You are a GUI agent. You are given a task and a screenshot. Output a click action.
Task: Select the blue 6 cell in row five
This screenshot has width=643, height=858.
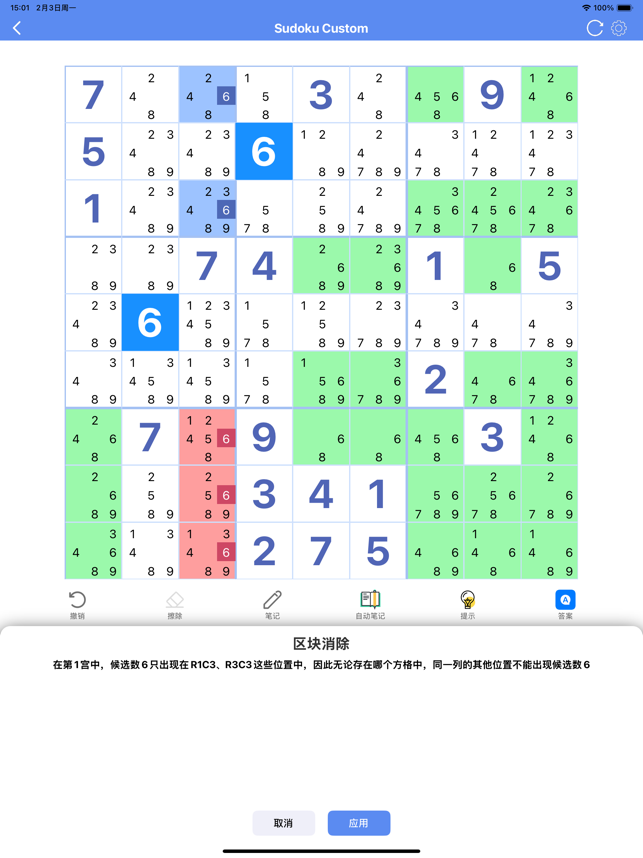coord(150,322)
